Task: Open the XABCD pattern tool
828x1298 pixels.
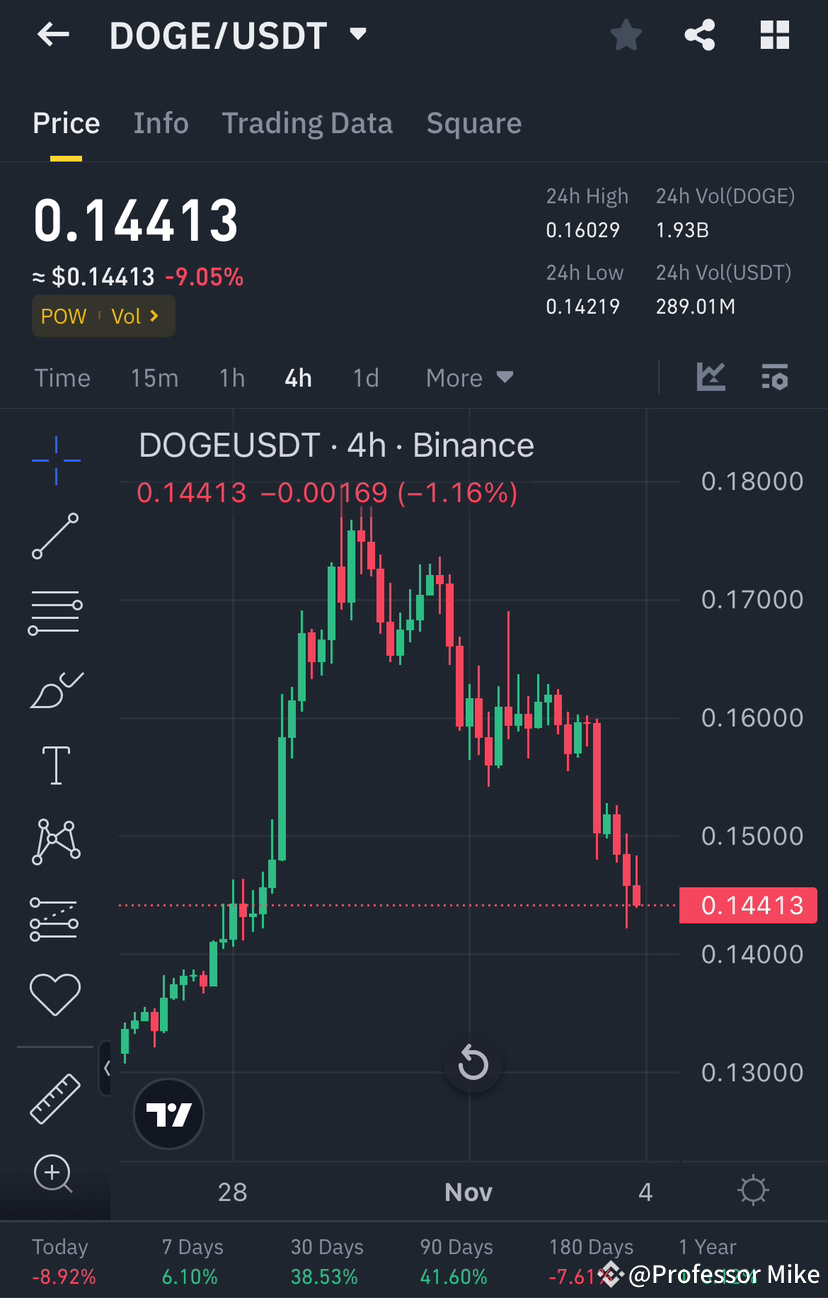Action: coord(55,841)
